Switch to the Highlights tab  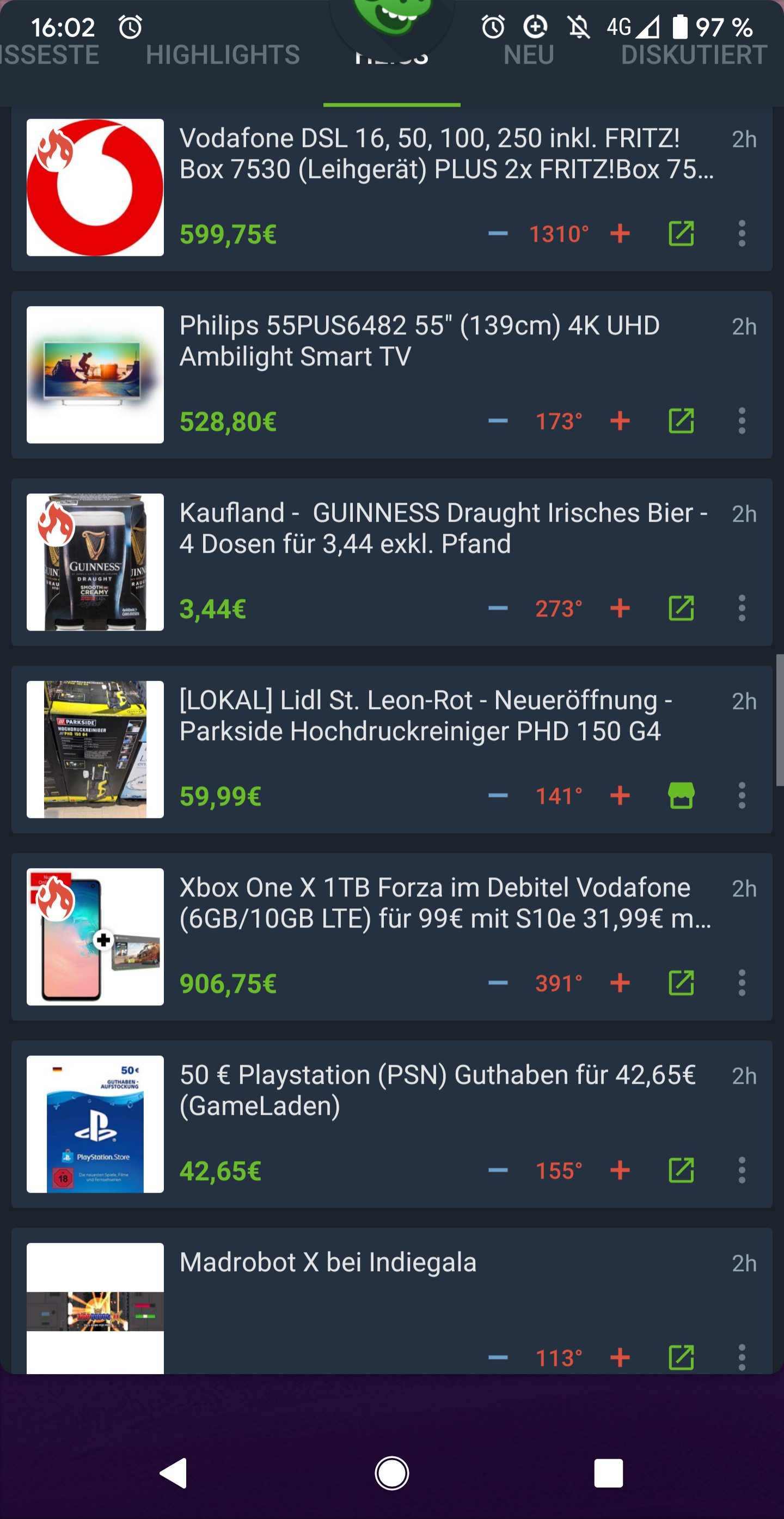click(x=222, y=56)
